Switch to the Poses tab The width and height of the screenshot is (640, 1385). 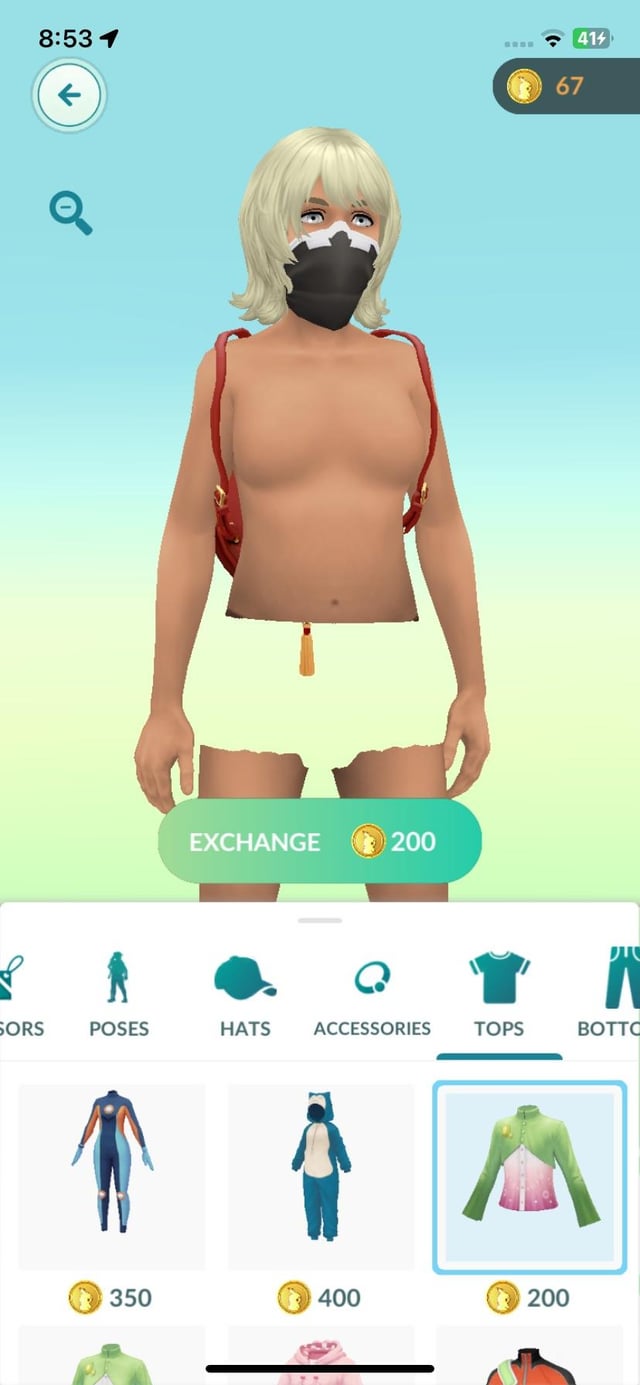click(x=118, y=993)
